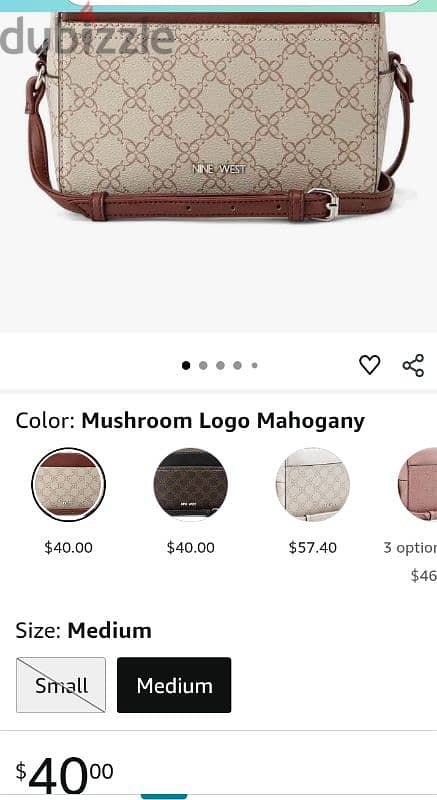Select the pink swatch with 3 options
Image resolution: width=437 pixels, height=800 pixels.
418,484
